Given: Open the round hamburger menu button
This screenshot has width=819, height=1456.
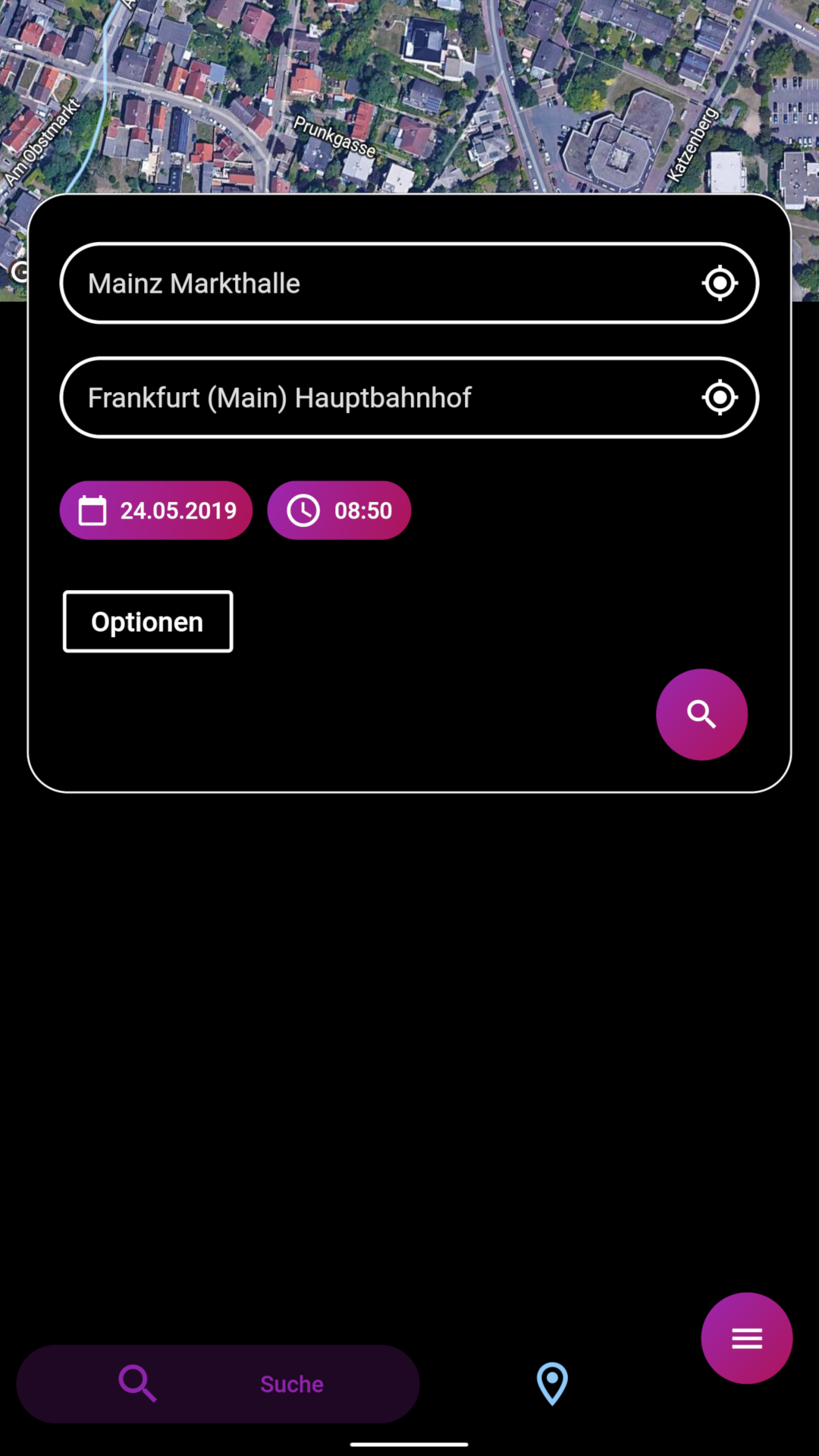Looking at the screenshot, I should [x=746, y=1338].
